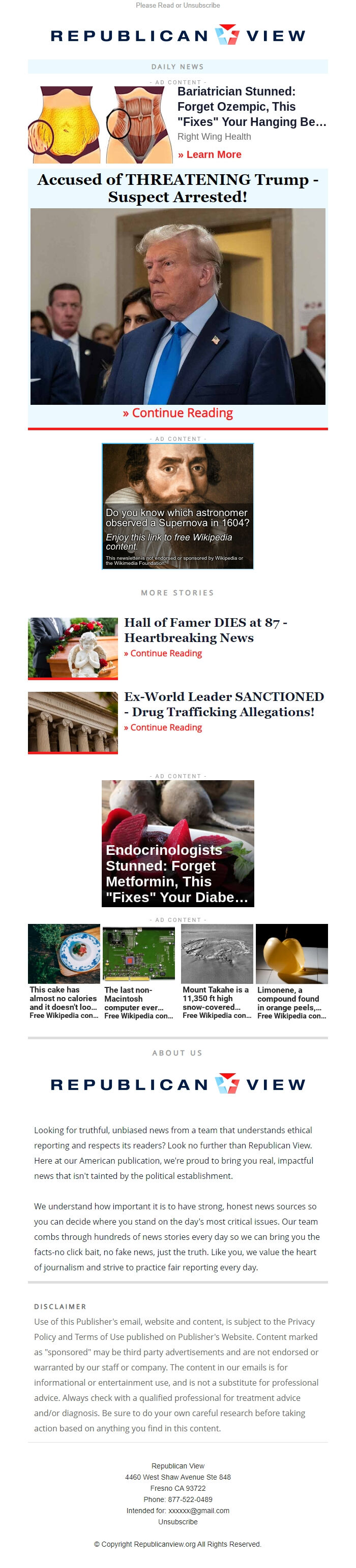Open the astronomer Supernova Wikipedia ad
This screenshot has width=356, height=1568.
click(177, 506)
